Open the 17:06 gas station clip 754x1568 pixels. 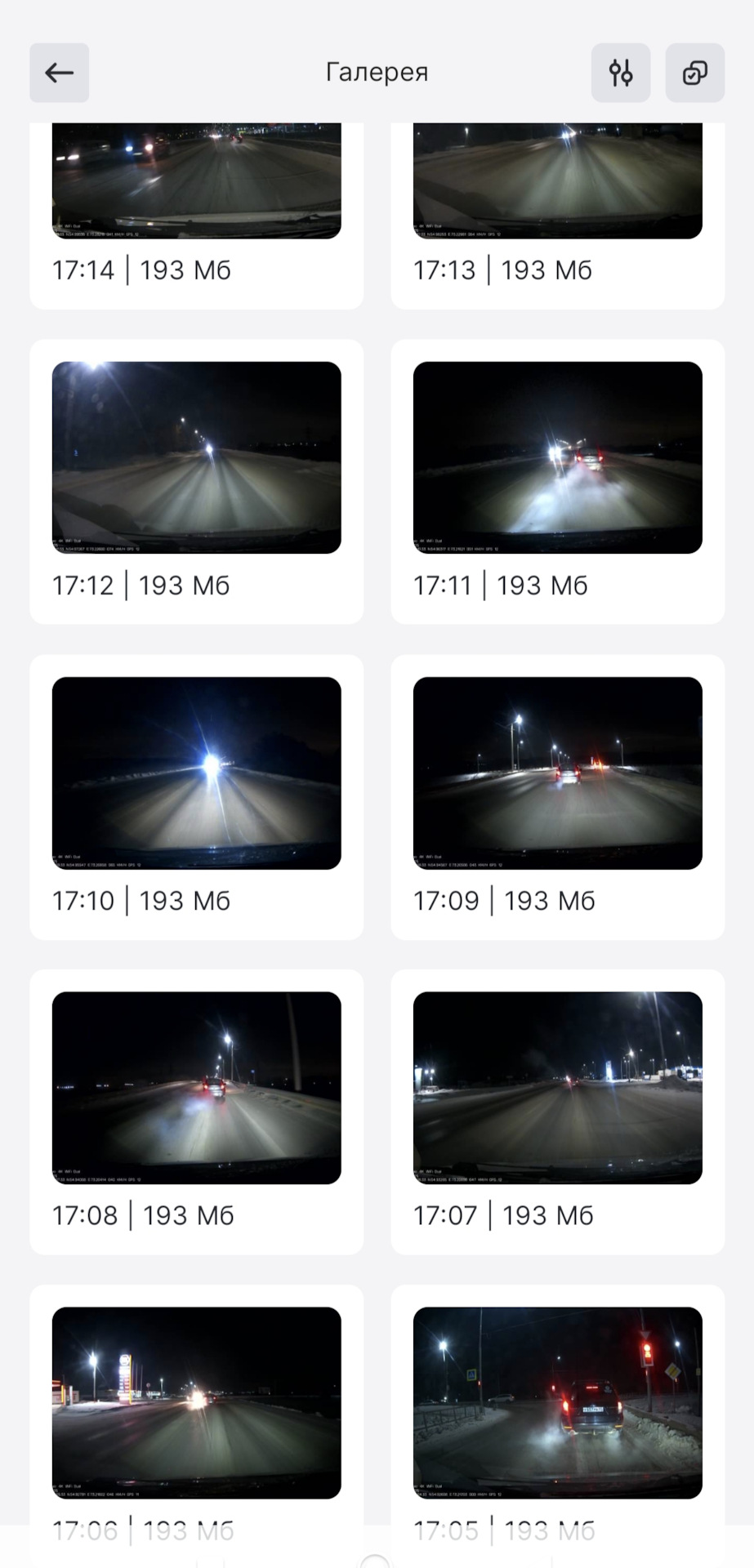(x=196, y=1402)
